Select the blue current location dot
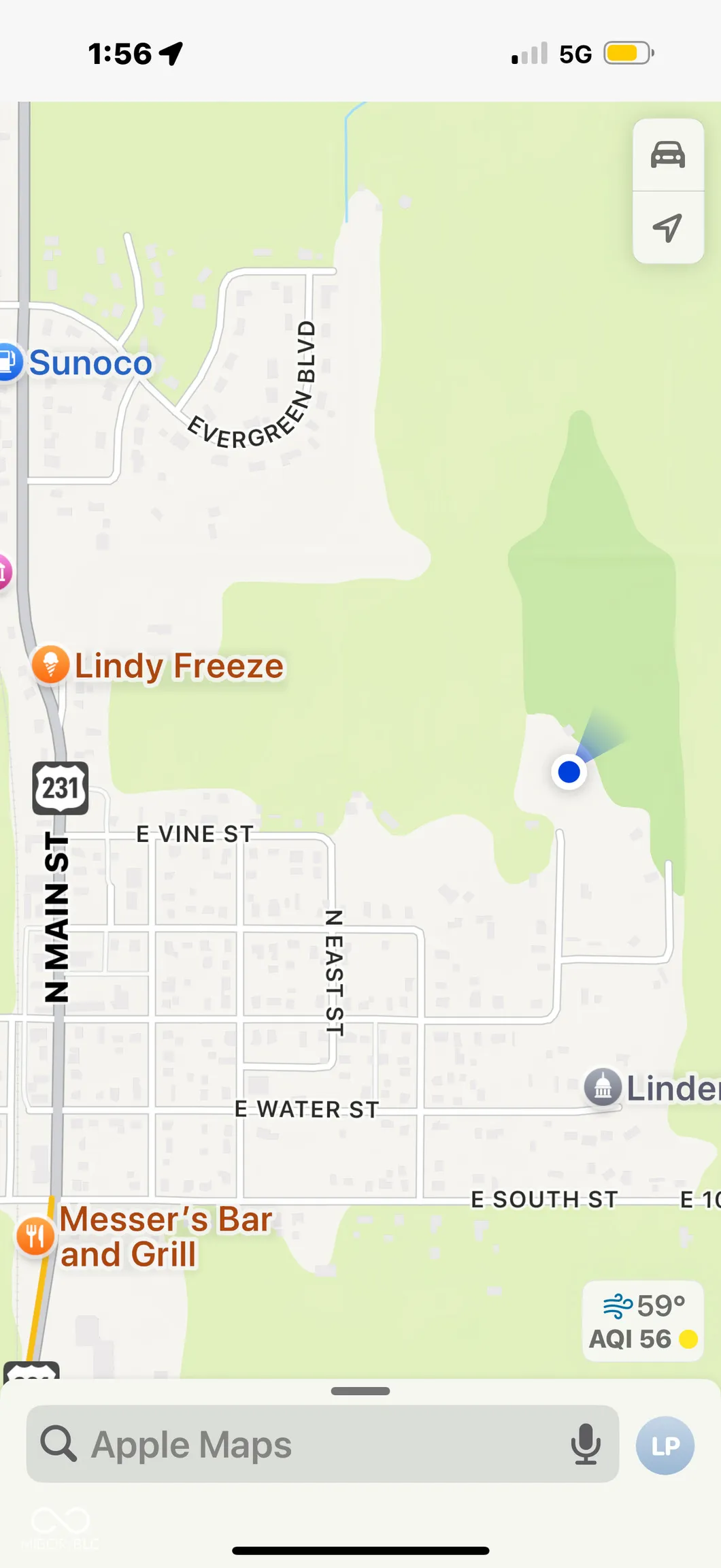This screenshot has height=1568, width=721. (x=569, y=772)
